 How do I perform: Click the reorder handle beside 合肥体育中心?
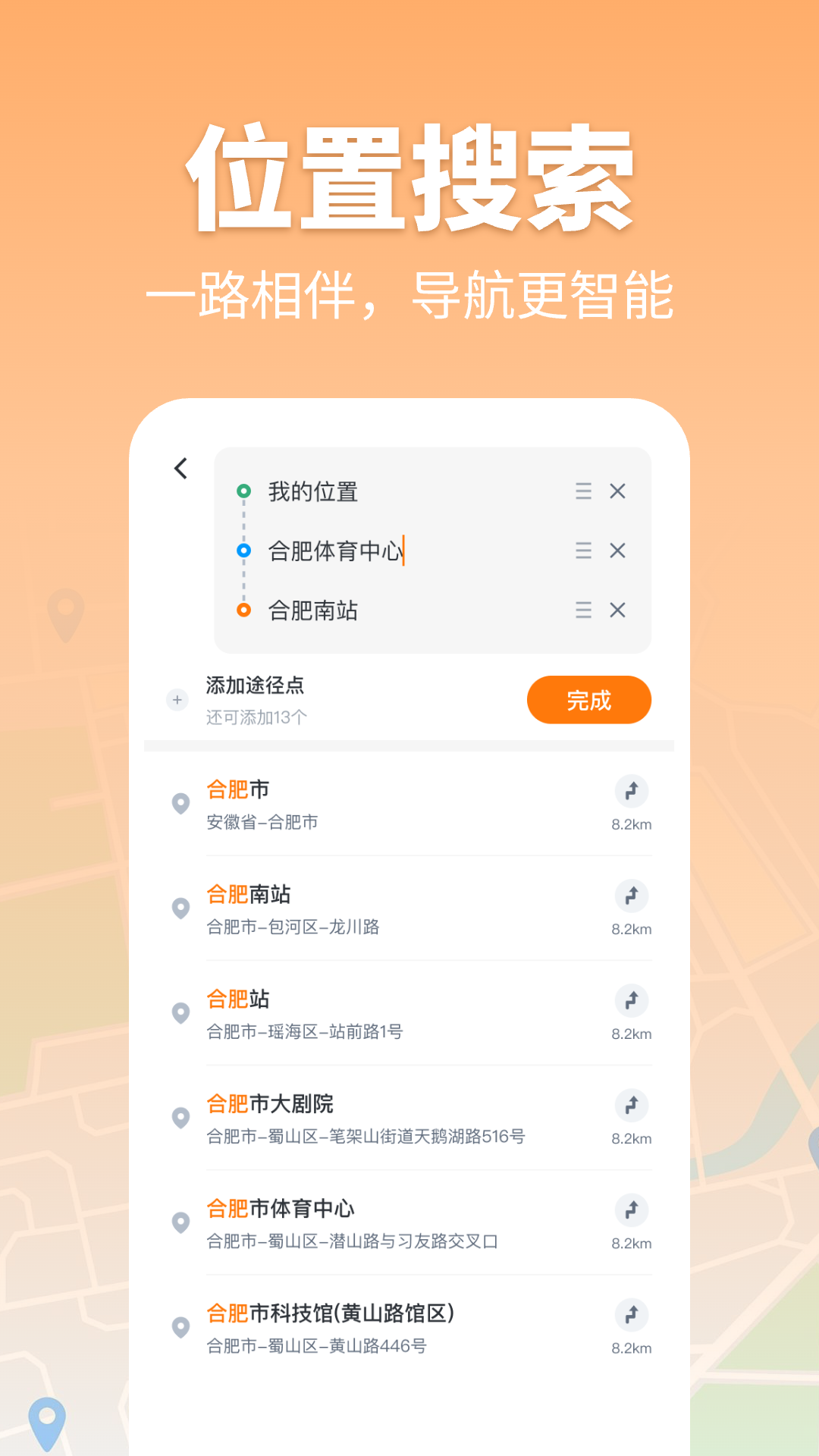point(582,551)
